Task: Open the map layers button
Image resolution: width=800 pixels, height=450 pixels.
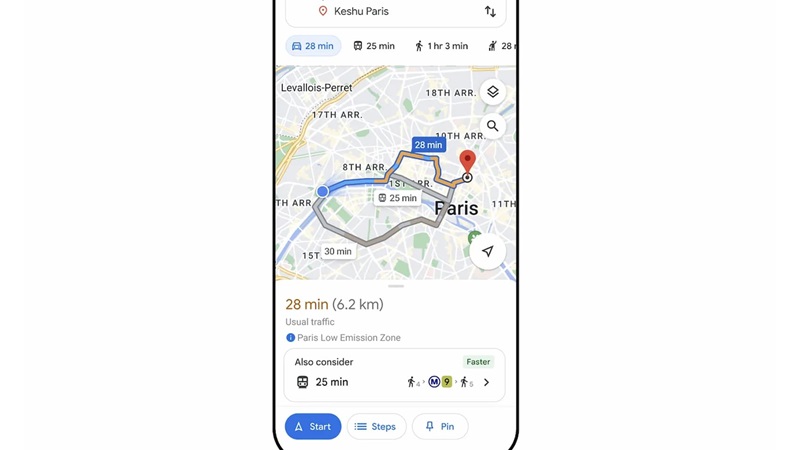Action: (x=492, y=92)
